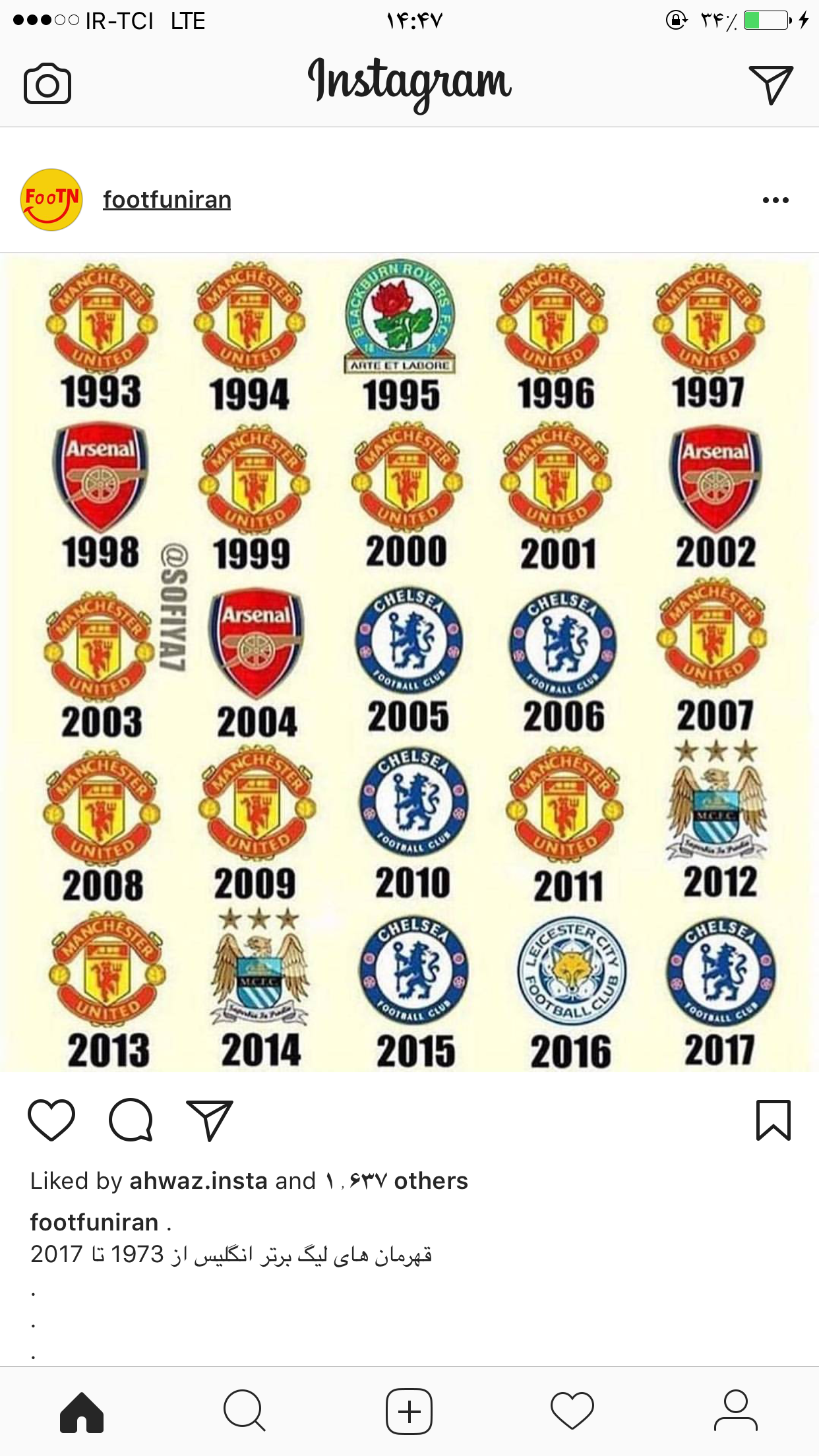Switch to the Home tab
This screenshot has height=1456, width=819.
pos(82,1412)
